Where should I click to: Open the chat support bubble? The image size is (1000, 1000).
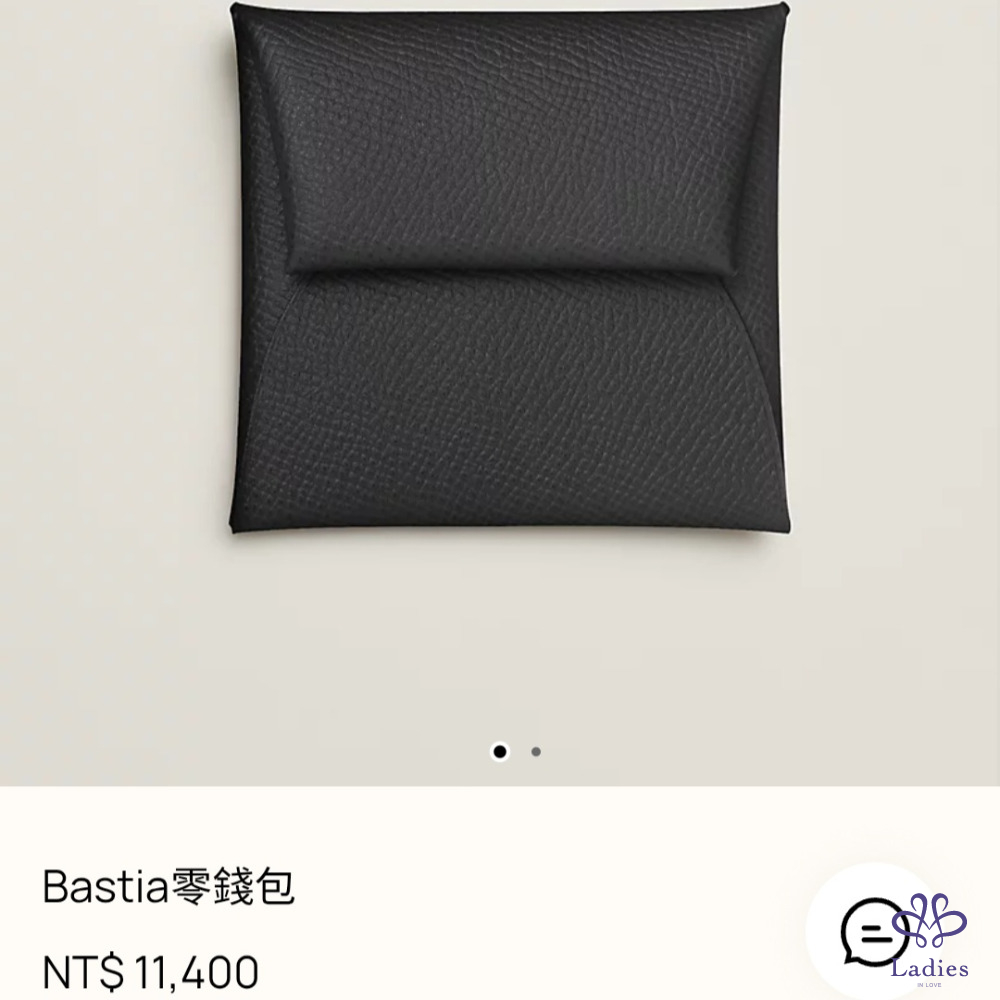click(871, 932)
